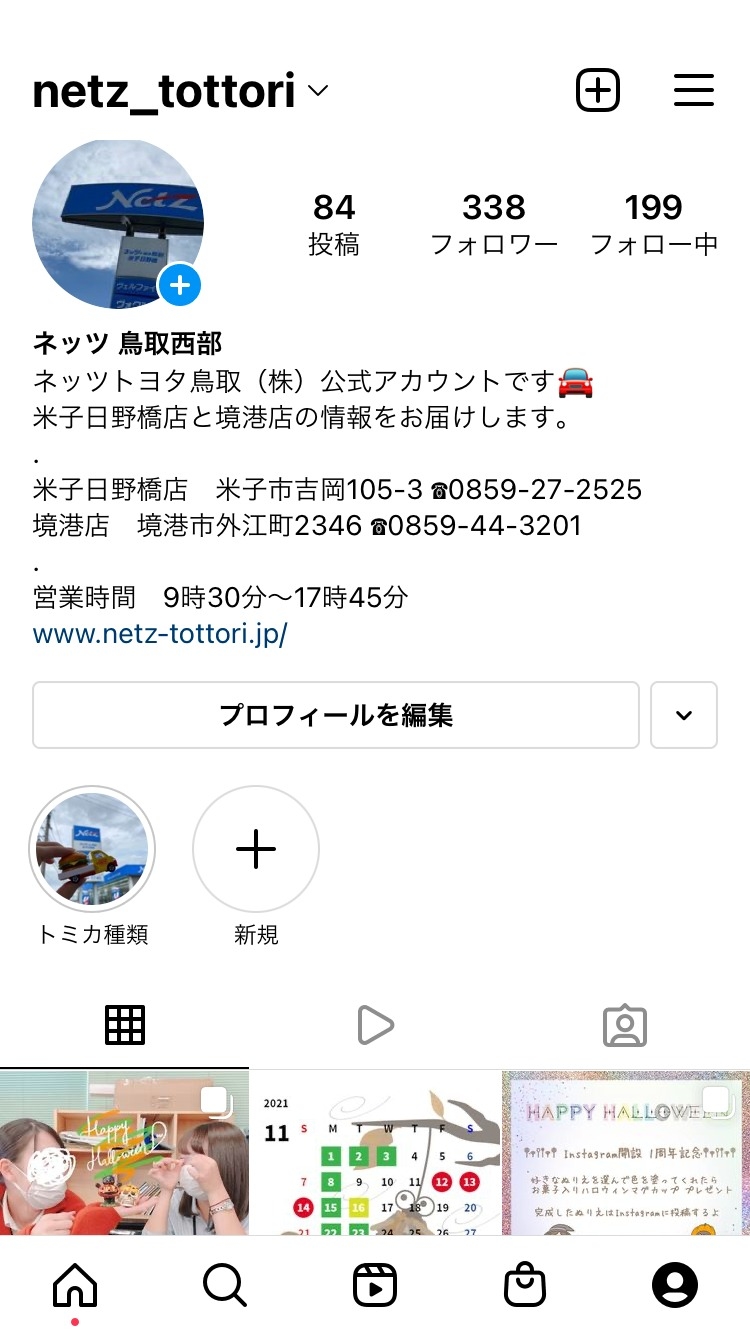Tap プロフィールを編集 button

tap(335, 715)
